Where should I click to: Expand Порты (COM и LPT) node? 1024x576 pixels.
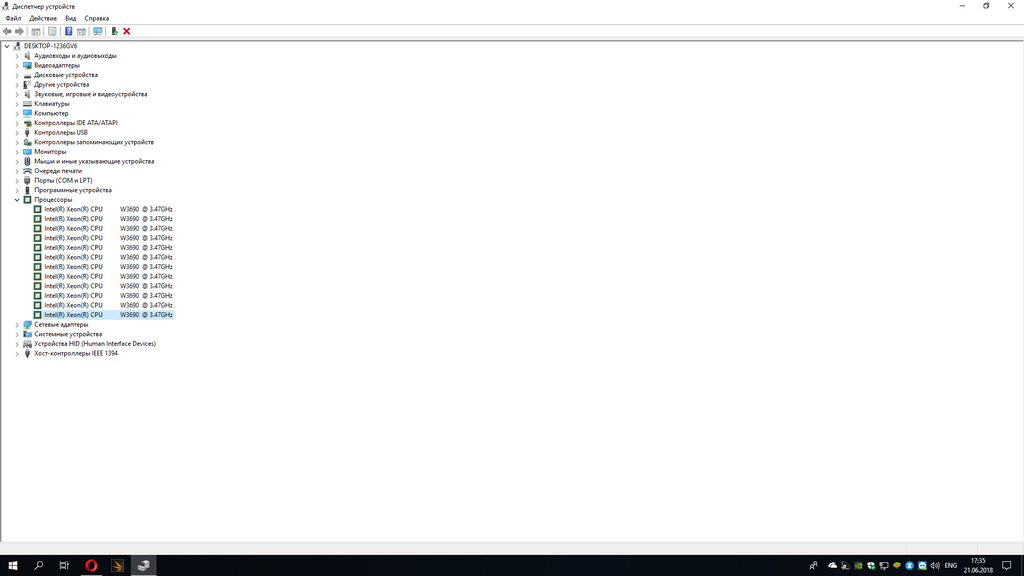click(17, 181)
